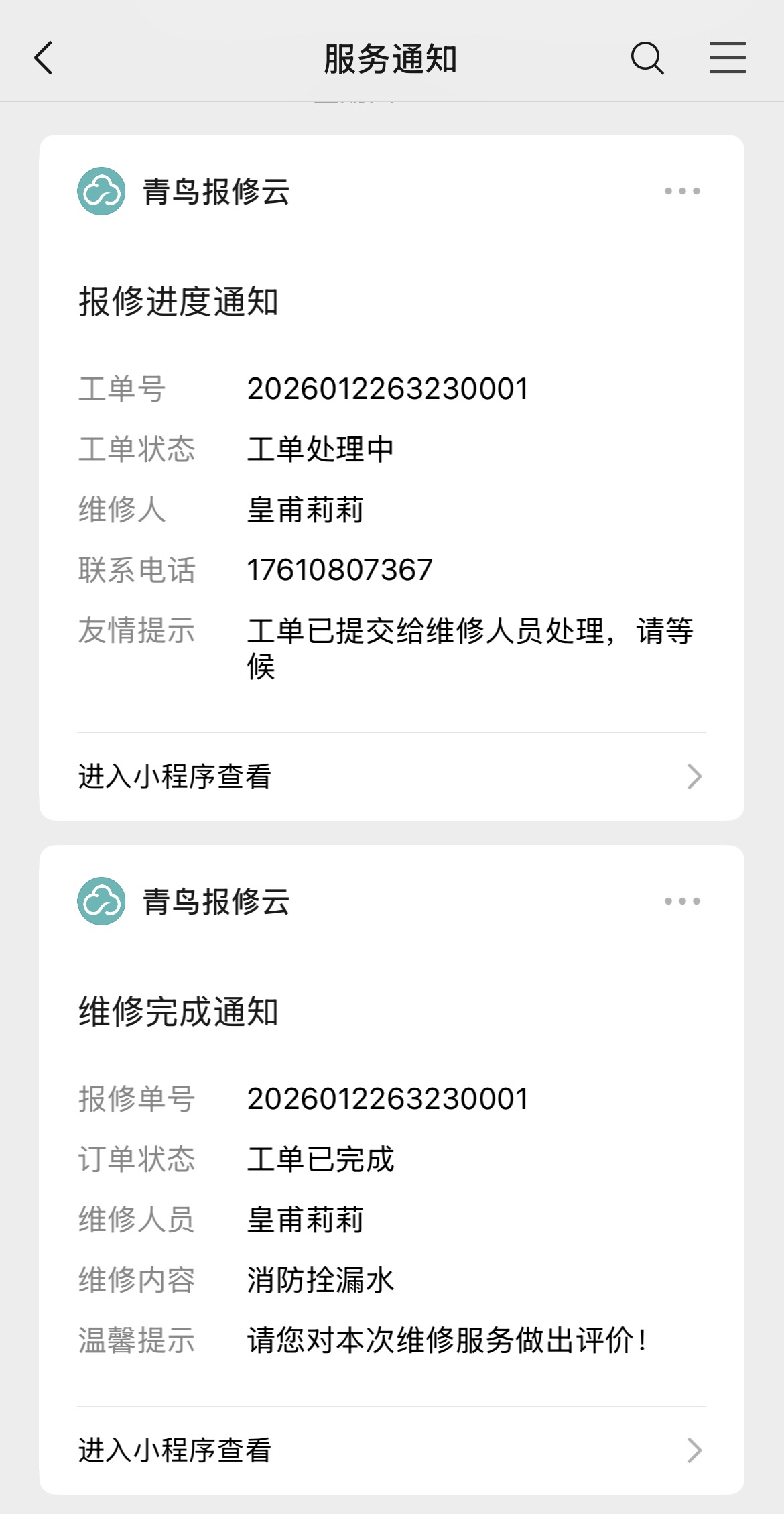Tap the 青鸟报修云 avatar icon on top card
The width and height of the screenshot is (784, 1514).
(x=102, y=192)
